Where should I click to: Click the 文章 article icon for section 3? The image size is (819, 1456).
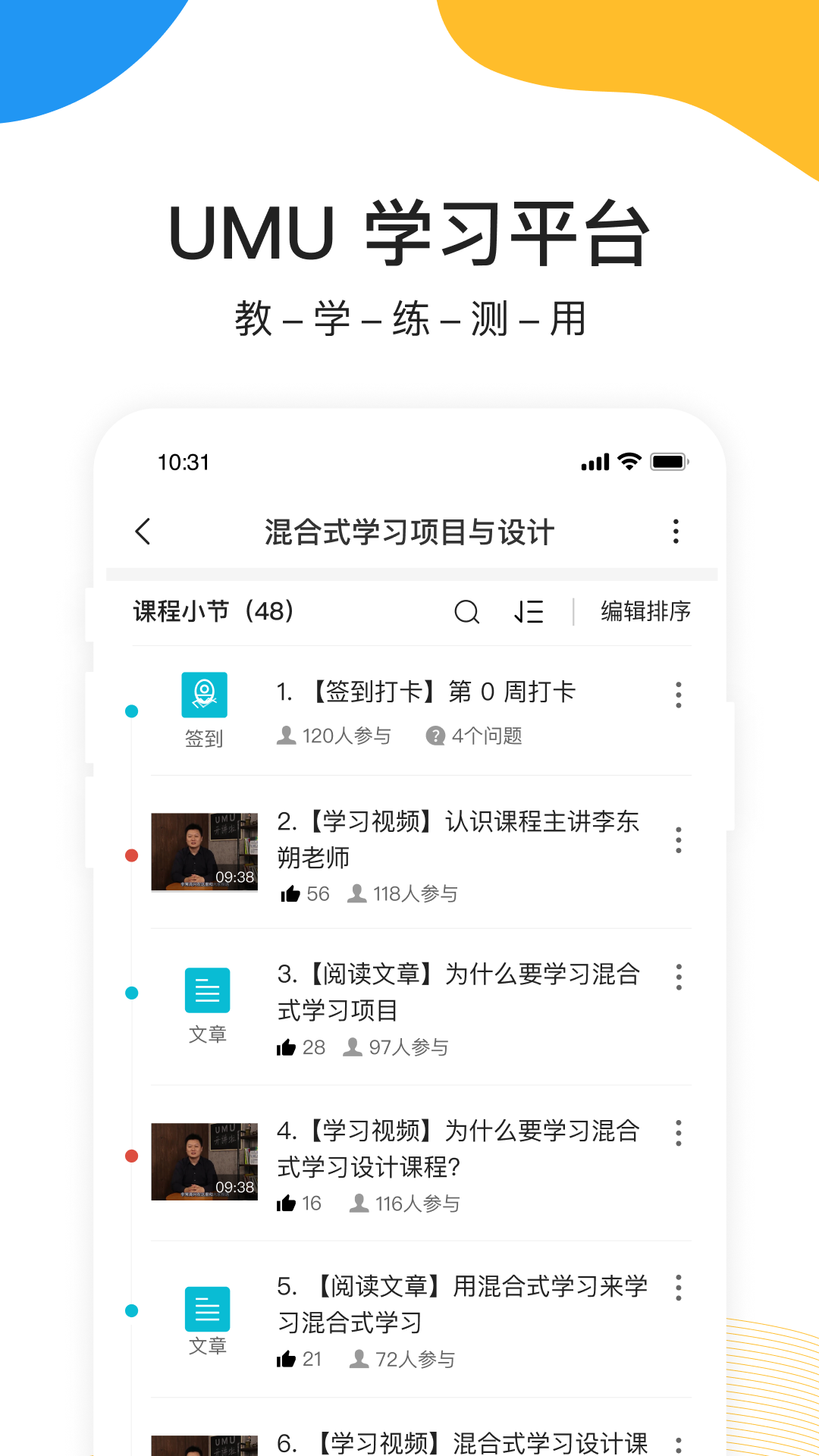click(x=207, y=990)
